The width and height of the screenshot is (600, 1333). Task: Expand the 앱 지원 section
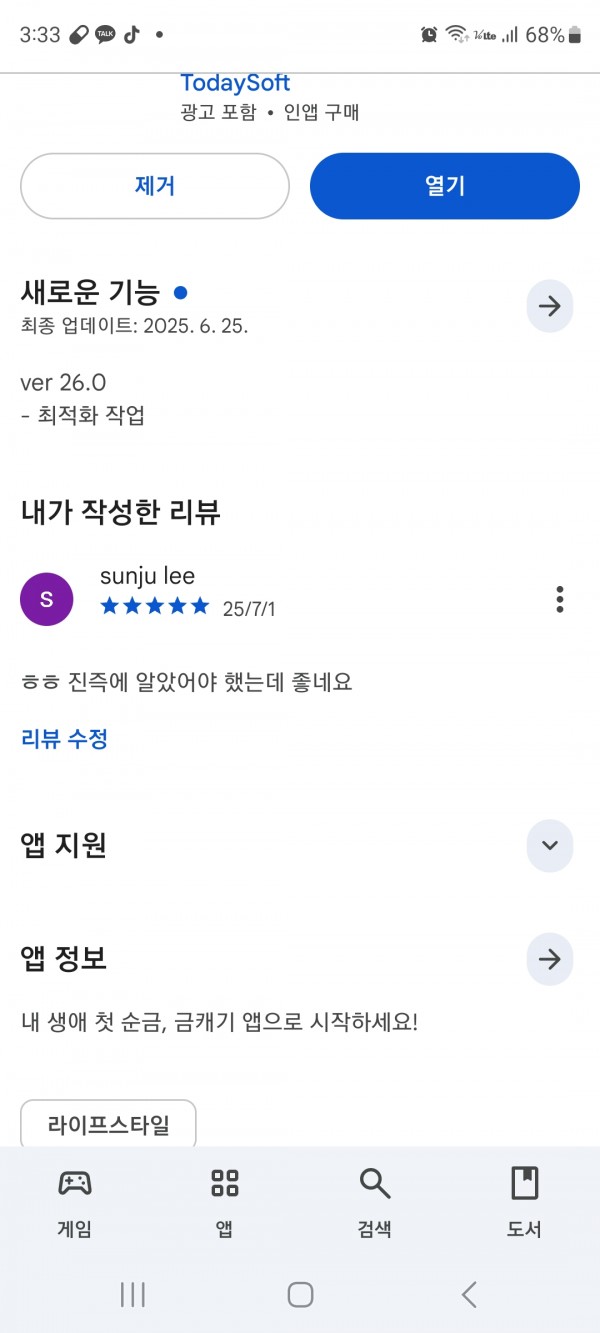click(x=550, y=845)
